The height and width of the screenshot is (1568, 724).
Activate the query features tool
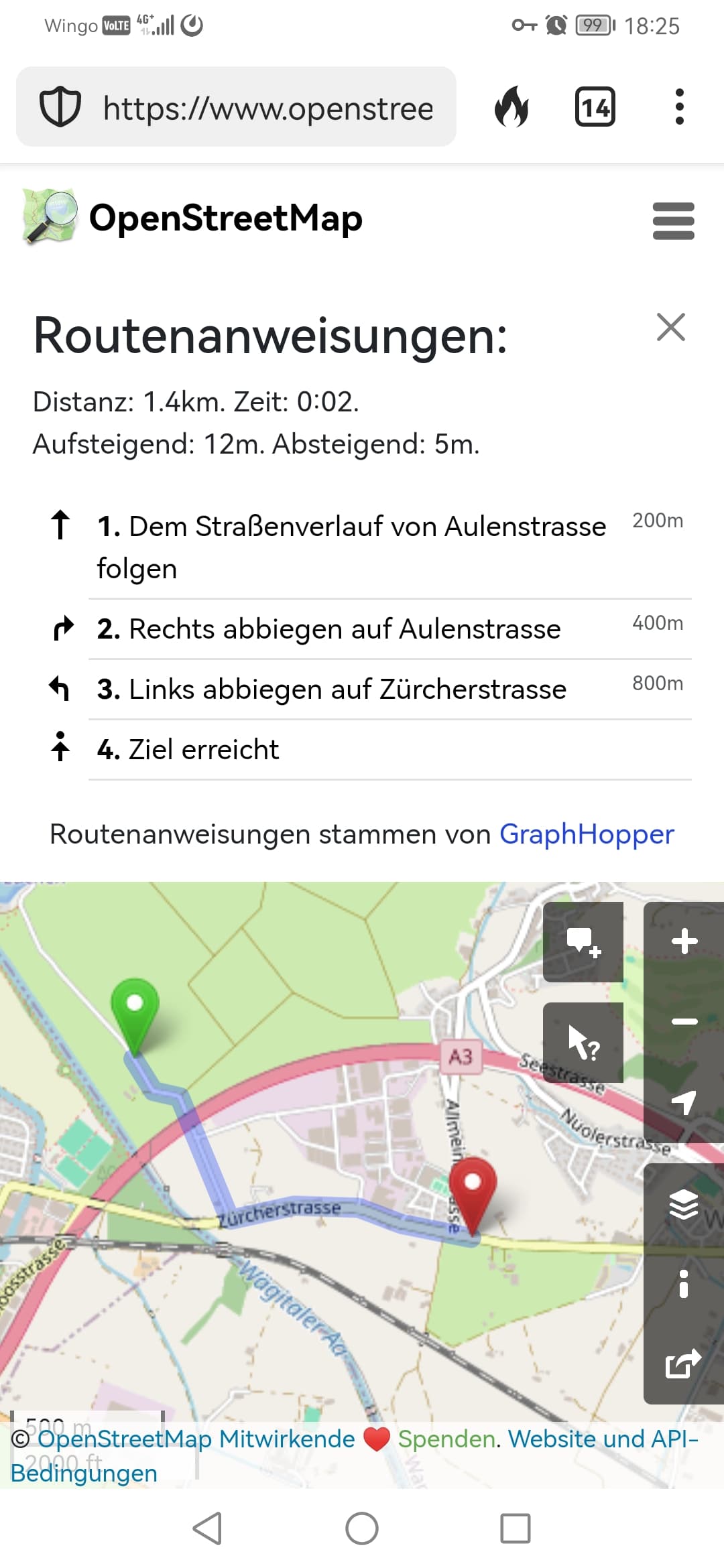[583, 1043]
